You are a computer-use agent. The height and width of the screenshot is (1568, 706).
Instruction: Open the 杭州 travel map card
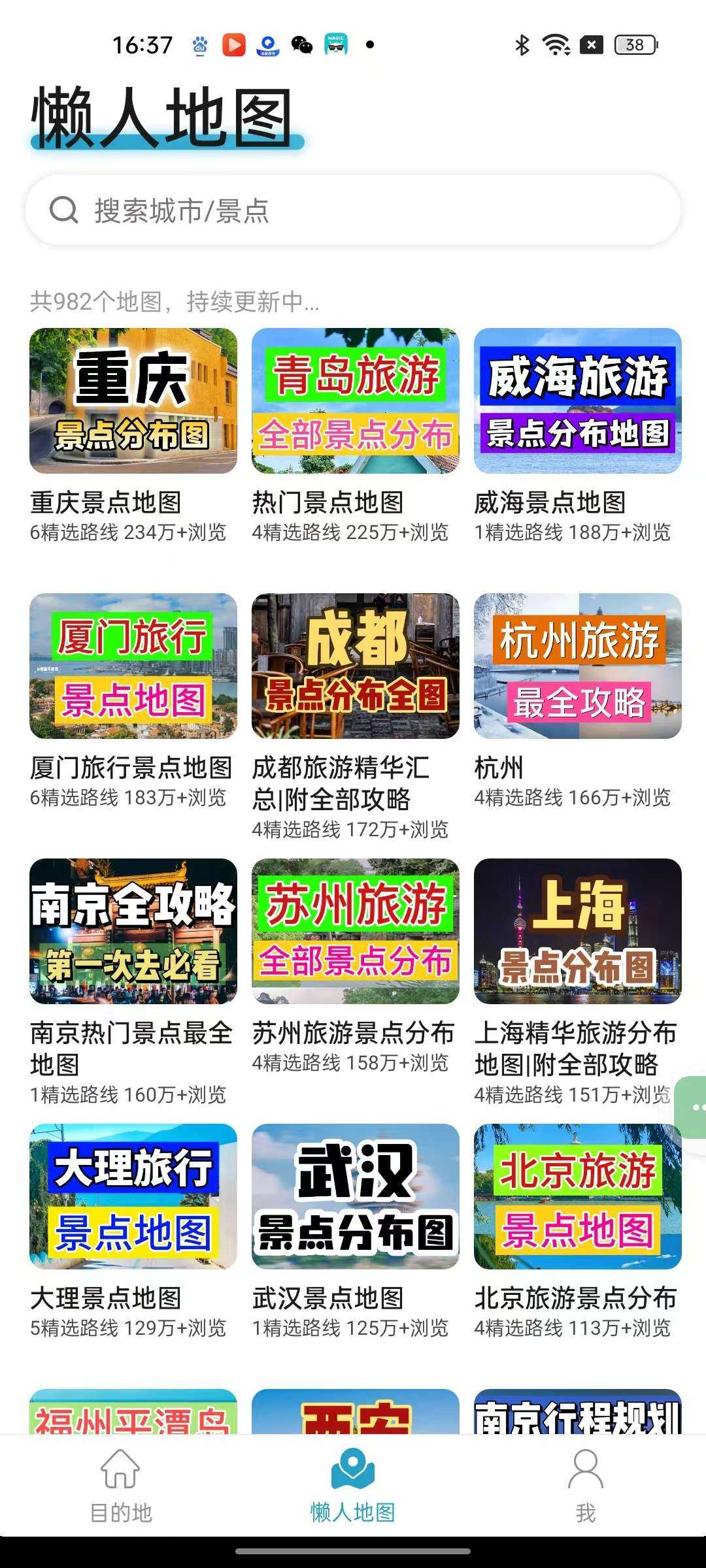pos(577,666)
